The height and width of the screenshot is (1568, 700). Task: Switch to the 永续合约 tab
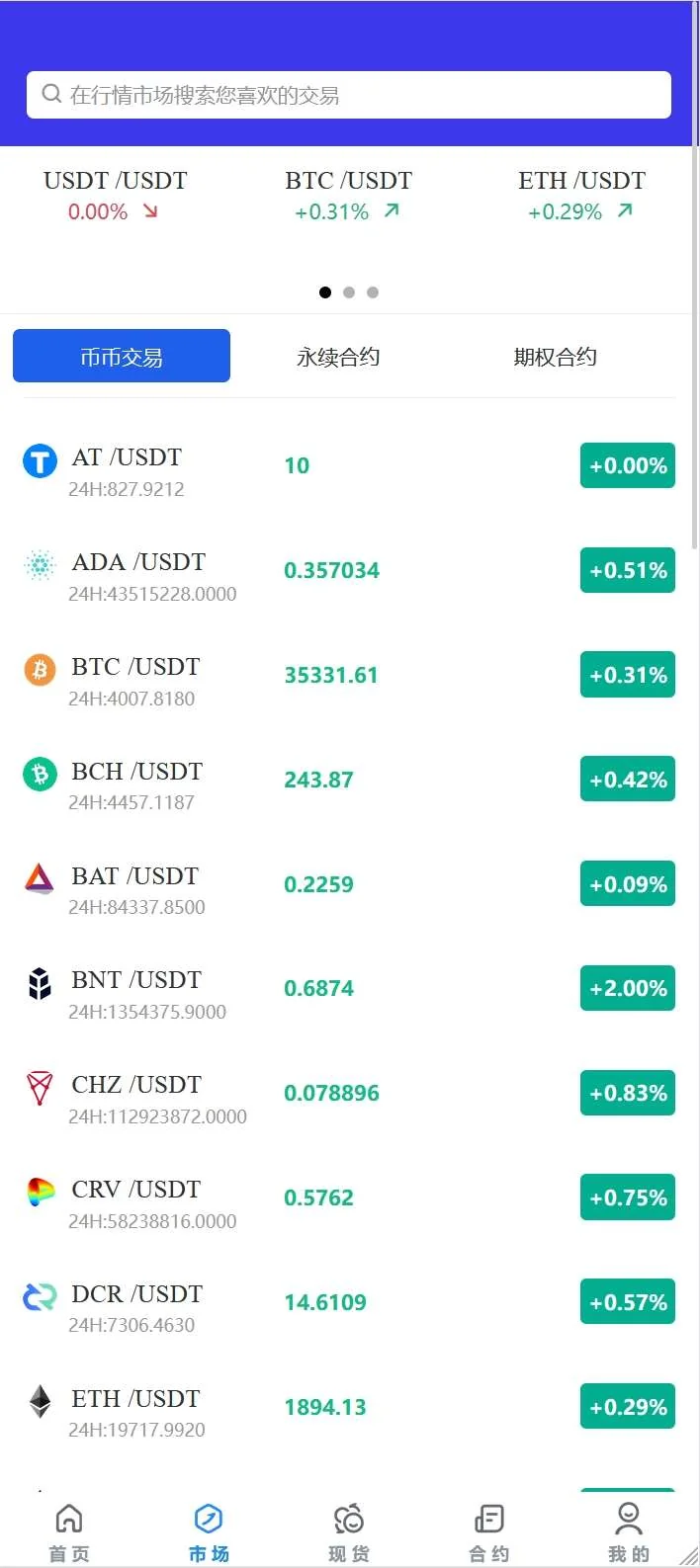tap(338, 356)
